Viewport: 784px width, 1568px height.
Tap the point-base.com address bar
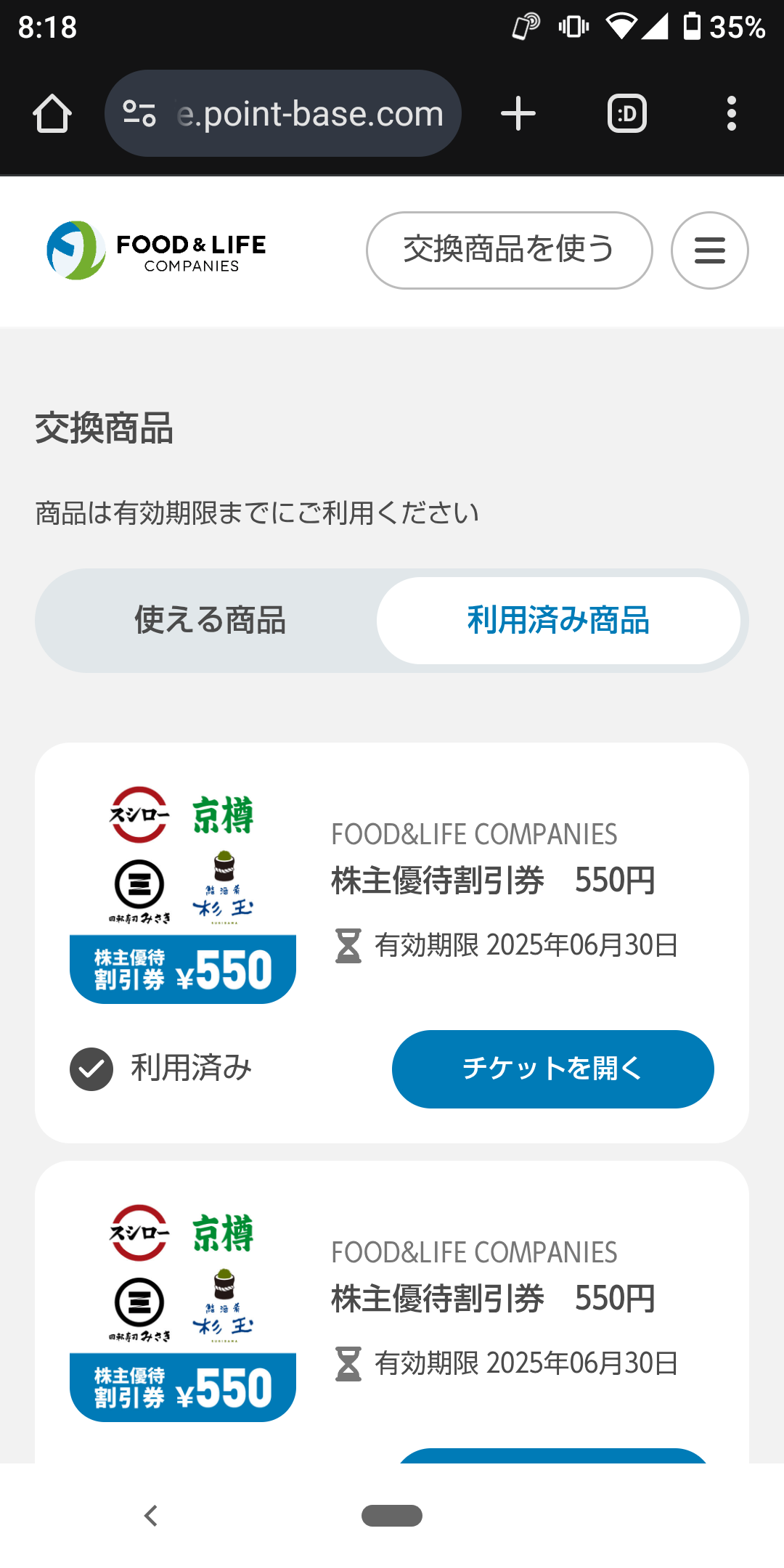click(283, 113)
